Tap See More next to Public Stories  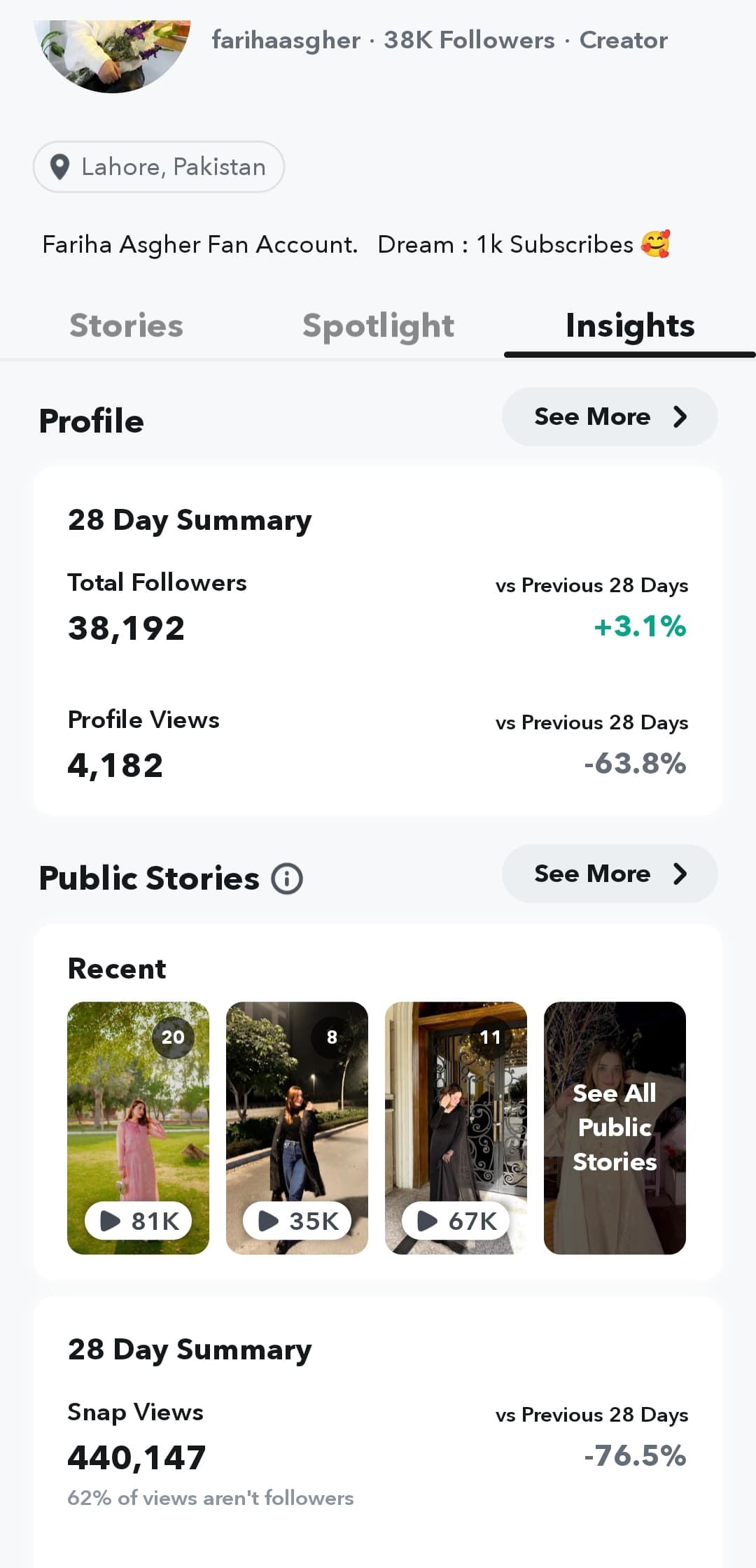click(x=610, y=874)
